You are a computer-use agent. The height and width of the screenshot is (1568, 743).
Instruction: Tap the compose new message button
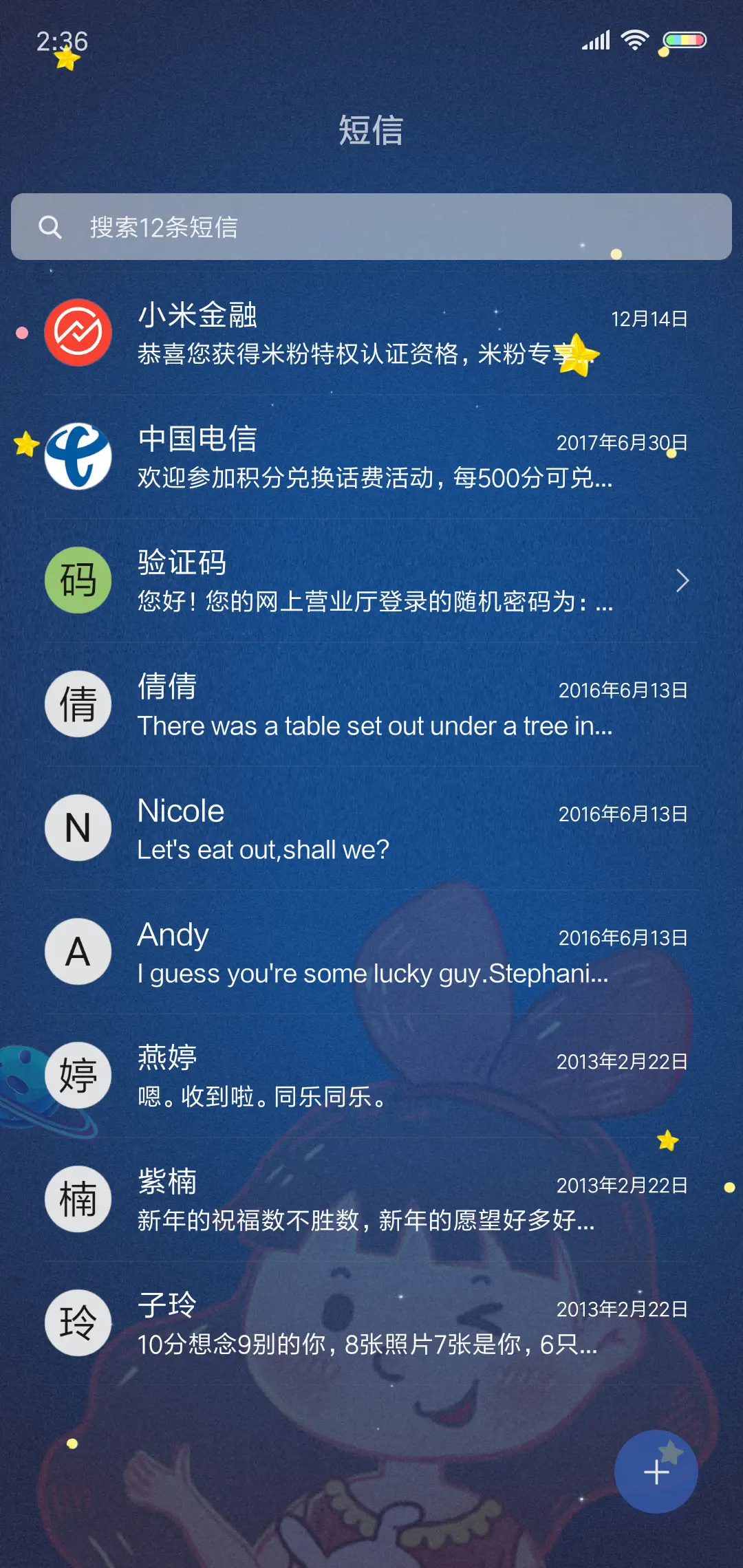tap(656, 1472)
